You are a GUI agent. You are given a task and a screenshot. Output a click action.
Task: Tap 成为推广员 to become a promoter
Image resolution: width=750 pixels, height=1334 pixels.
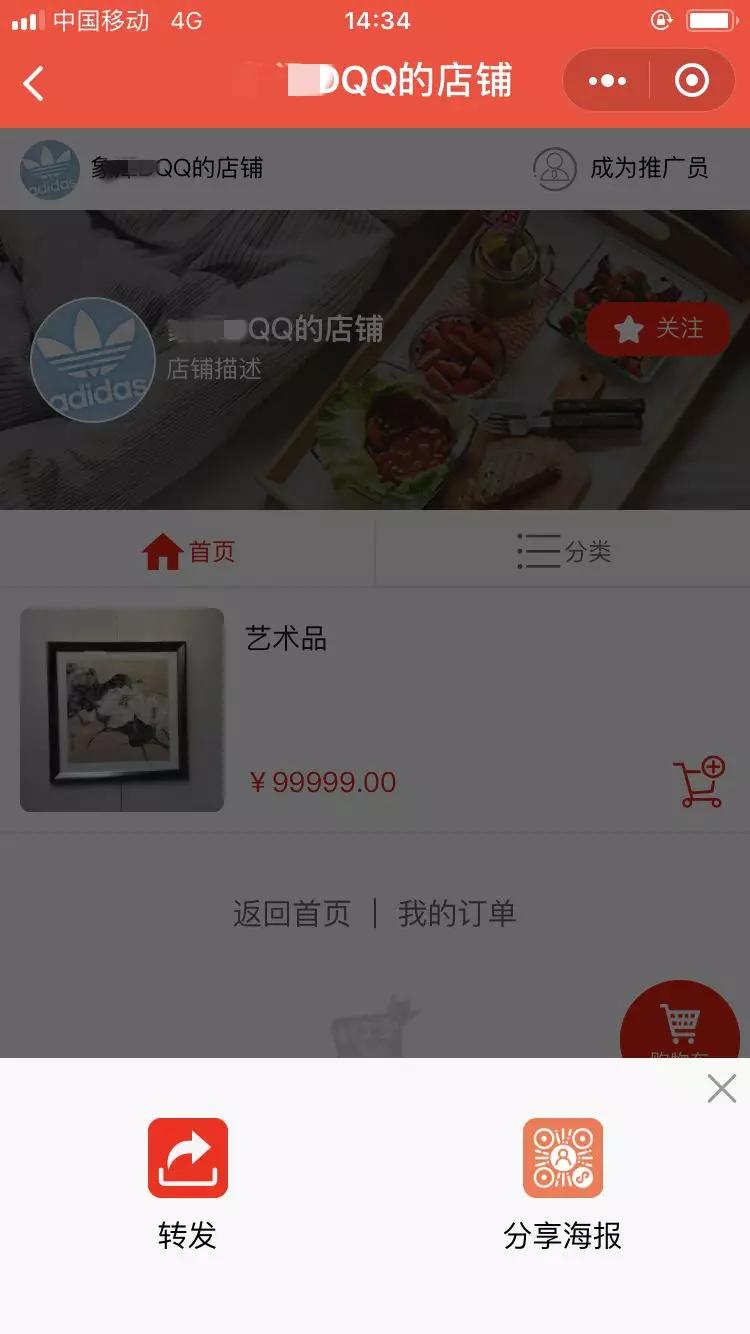(x=622, y=168)
